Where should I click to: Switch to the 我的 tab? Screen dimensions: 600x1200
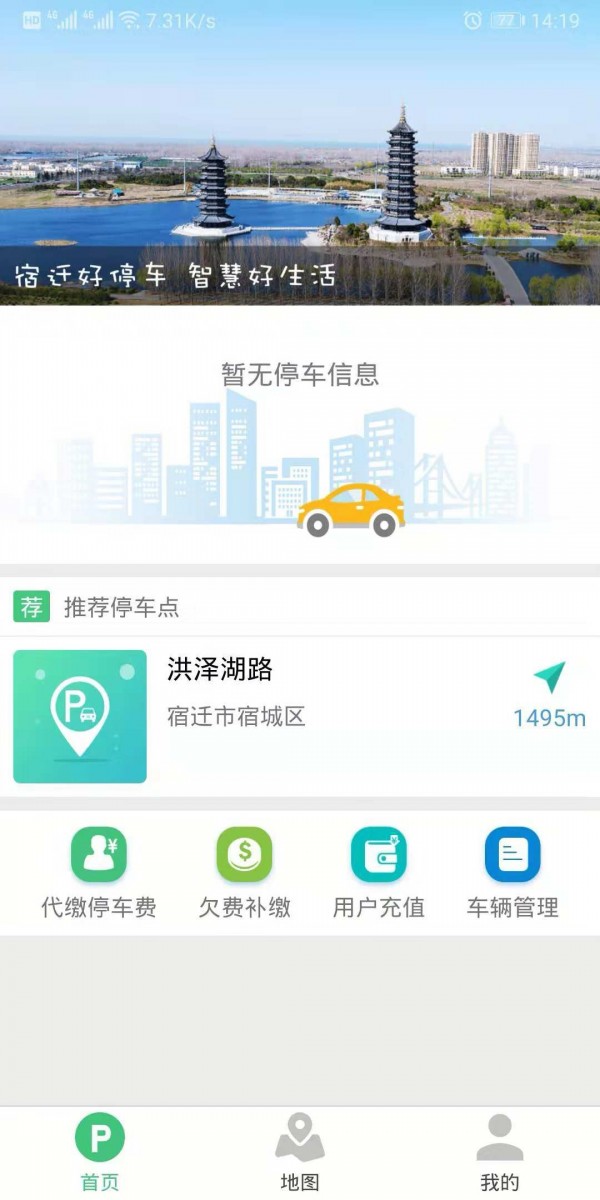[500, 1152]
